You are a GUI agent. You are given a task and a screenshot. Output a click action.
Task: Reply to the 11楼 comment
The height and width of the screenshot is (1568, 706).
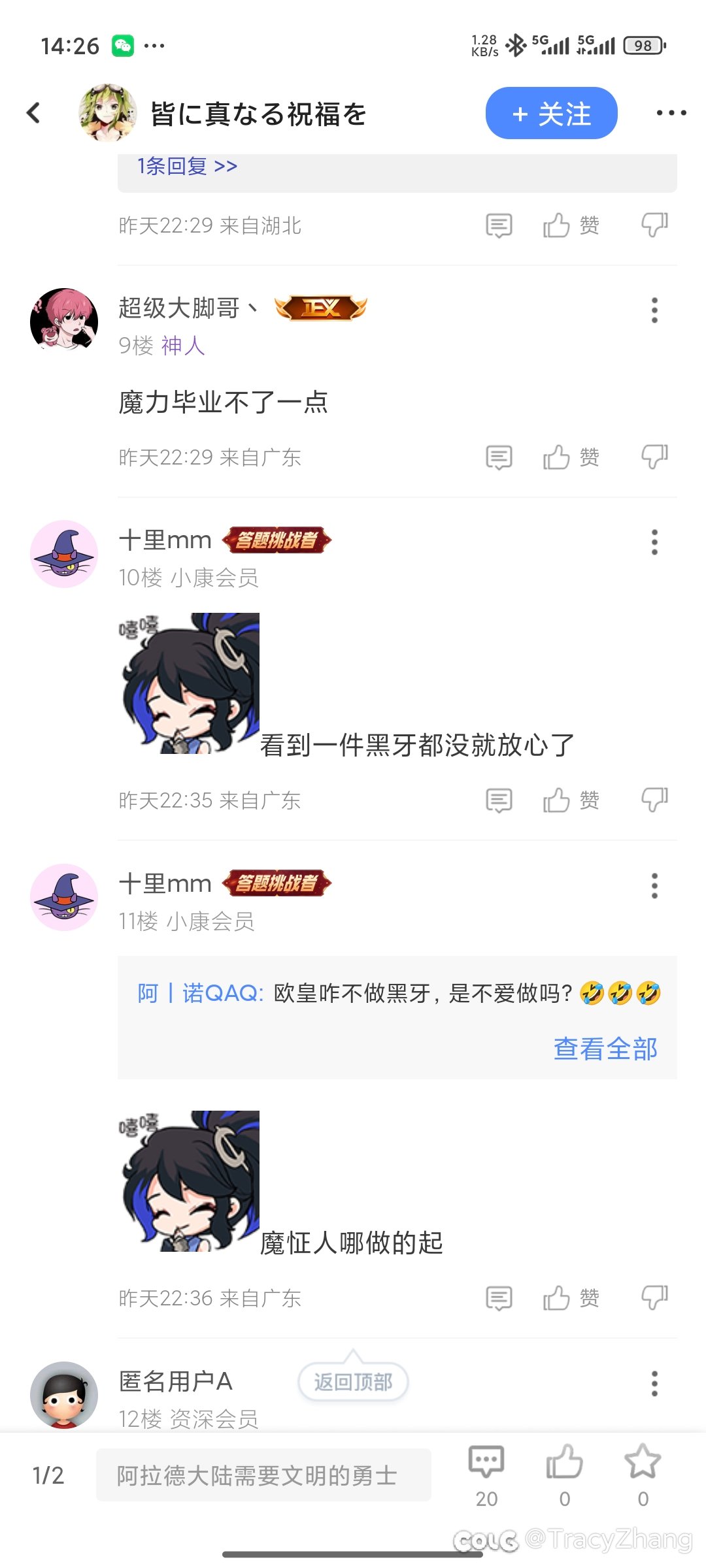(x=499, y=1298)
